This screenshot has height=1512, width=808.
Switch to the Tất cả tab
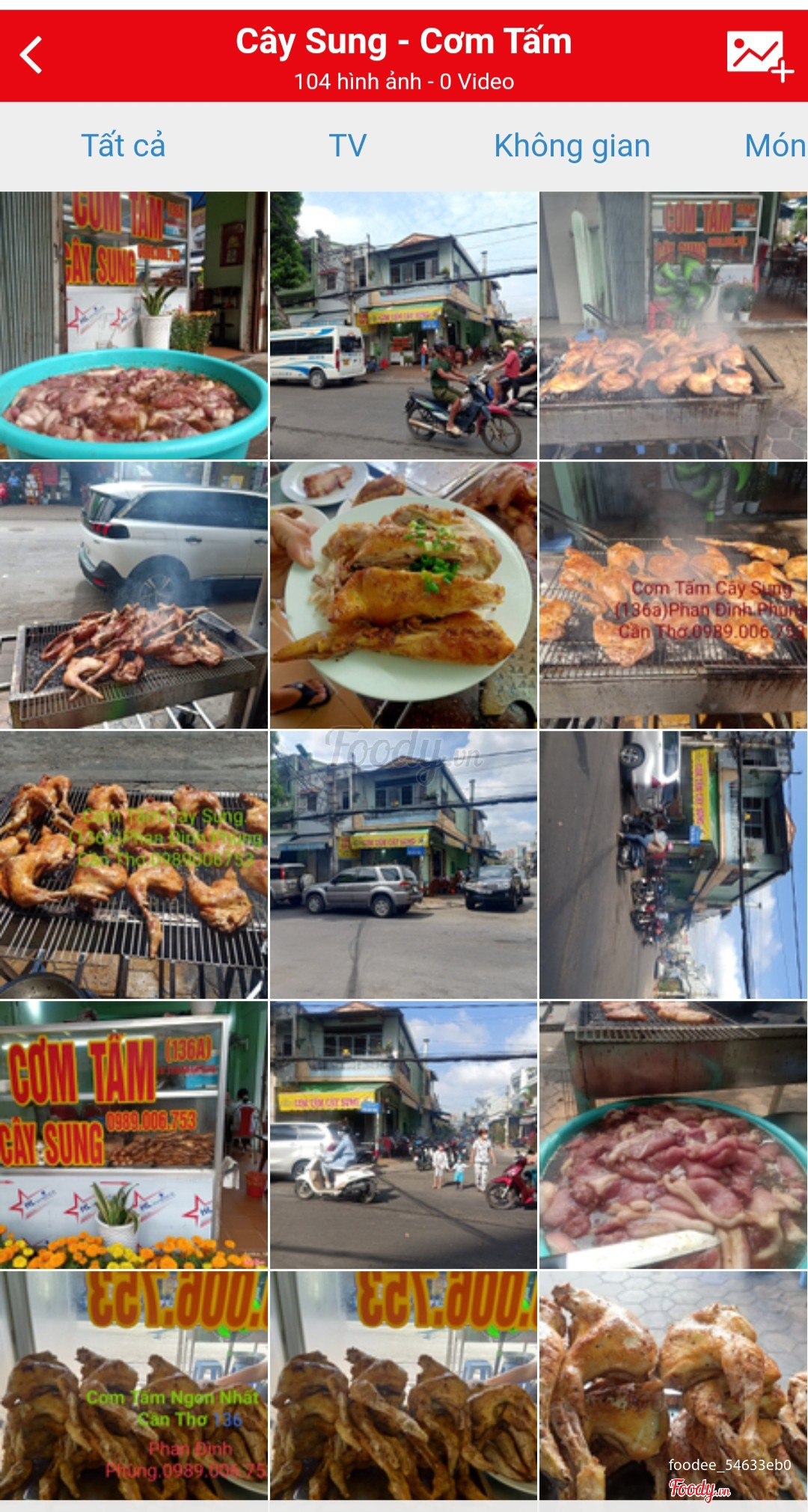coord(123,146)
